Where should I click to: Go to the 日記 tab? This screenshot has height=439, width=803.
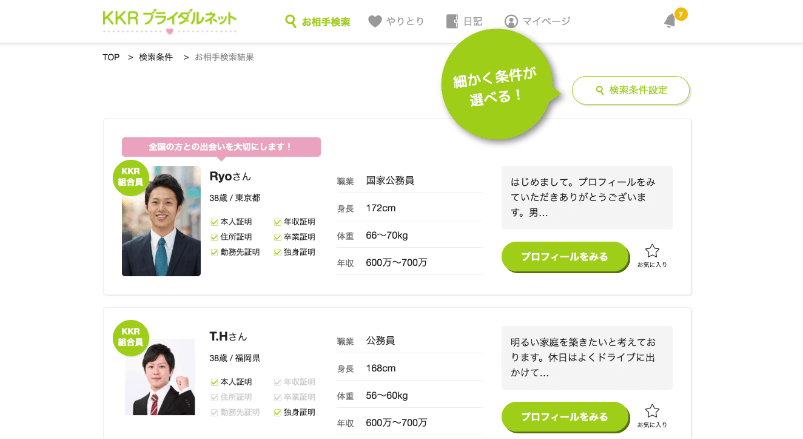[465, 21]
